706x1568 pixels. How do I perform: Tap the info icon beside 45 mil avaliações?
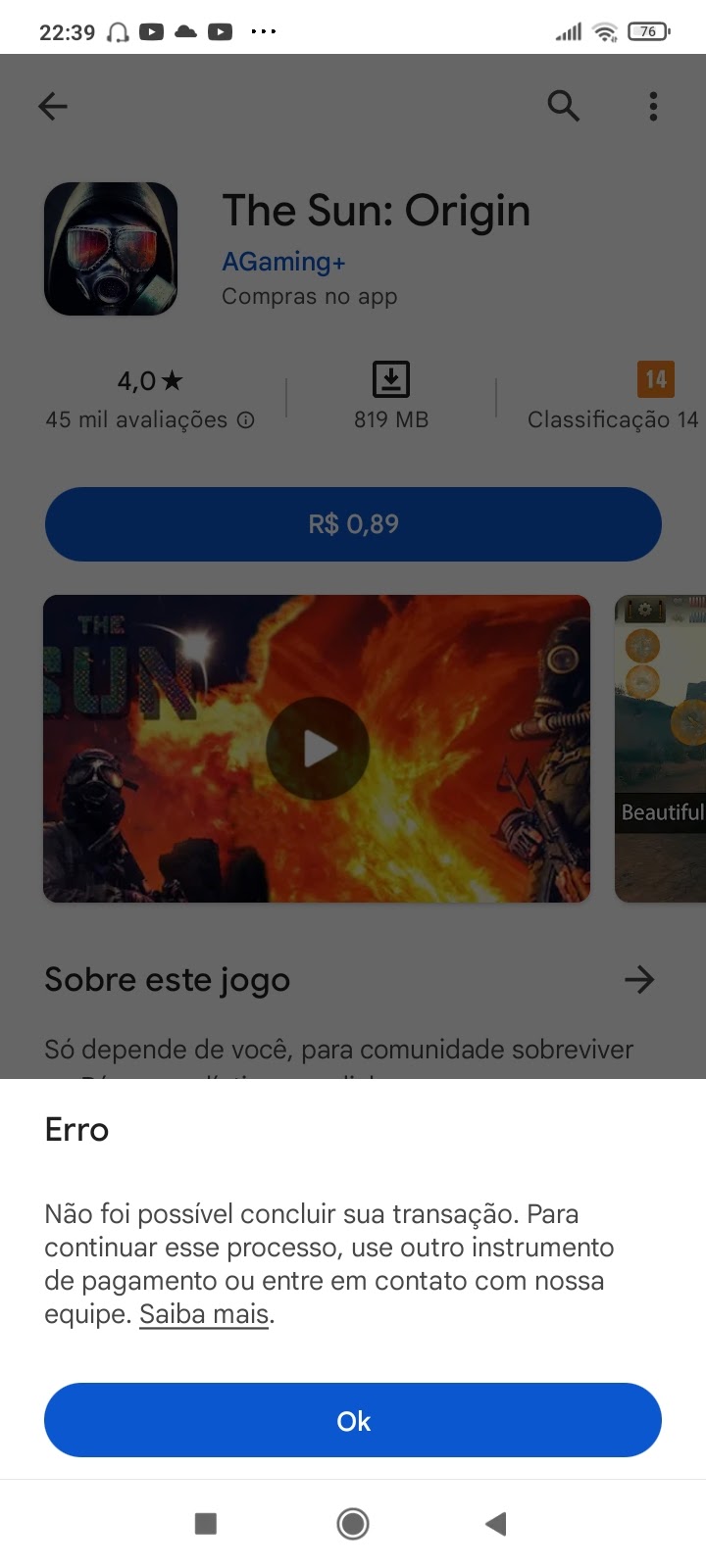point(246,420)
